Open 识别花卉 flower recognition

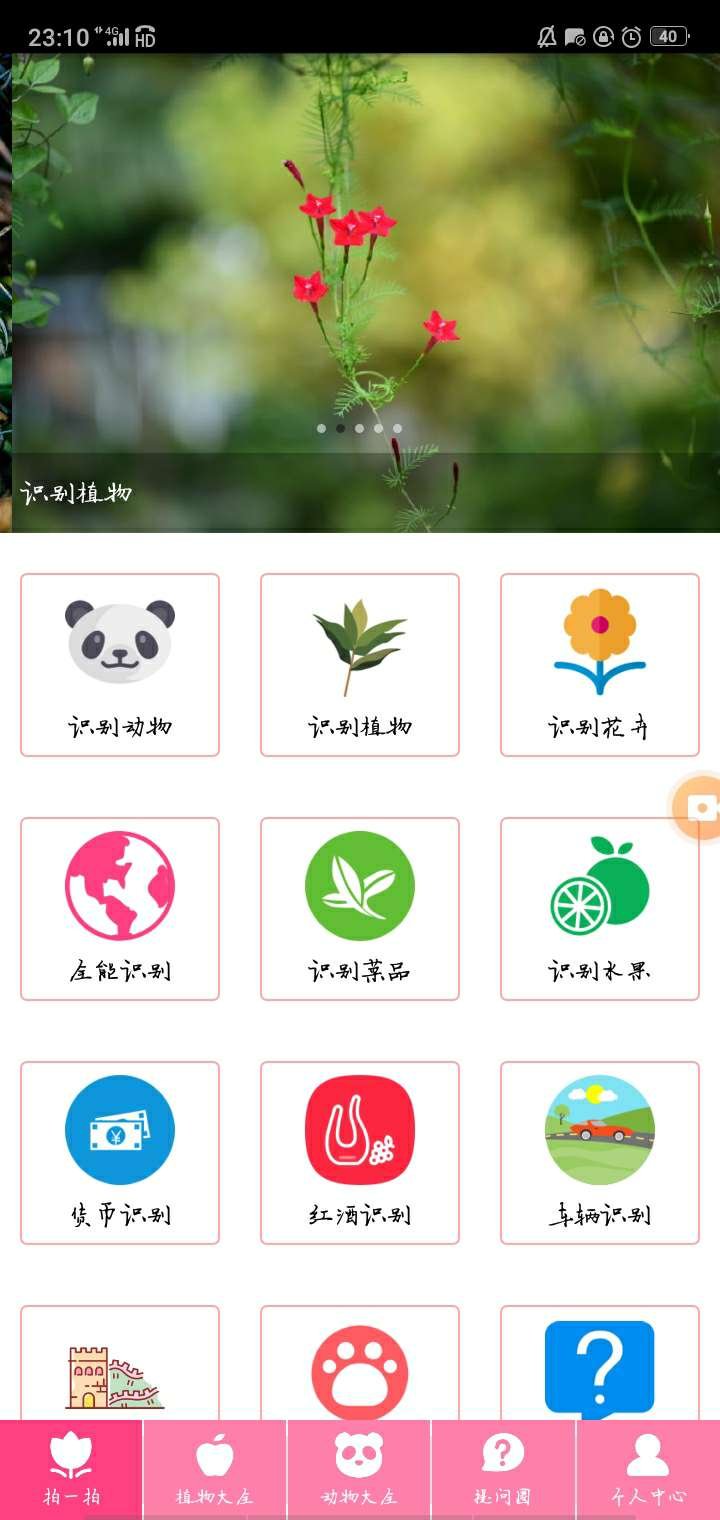tap(600, 665)
